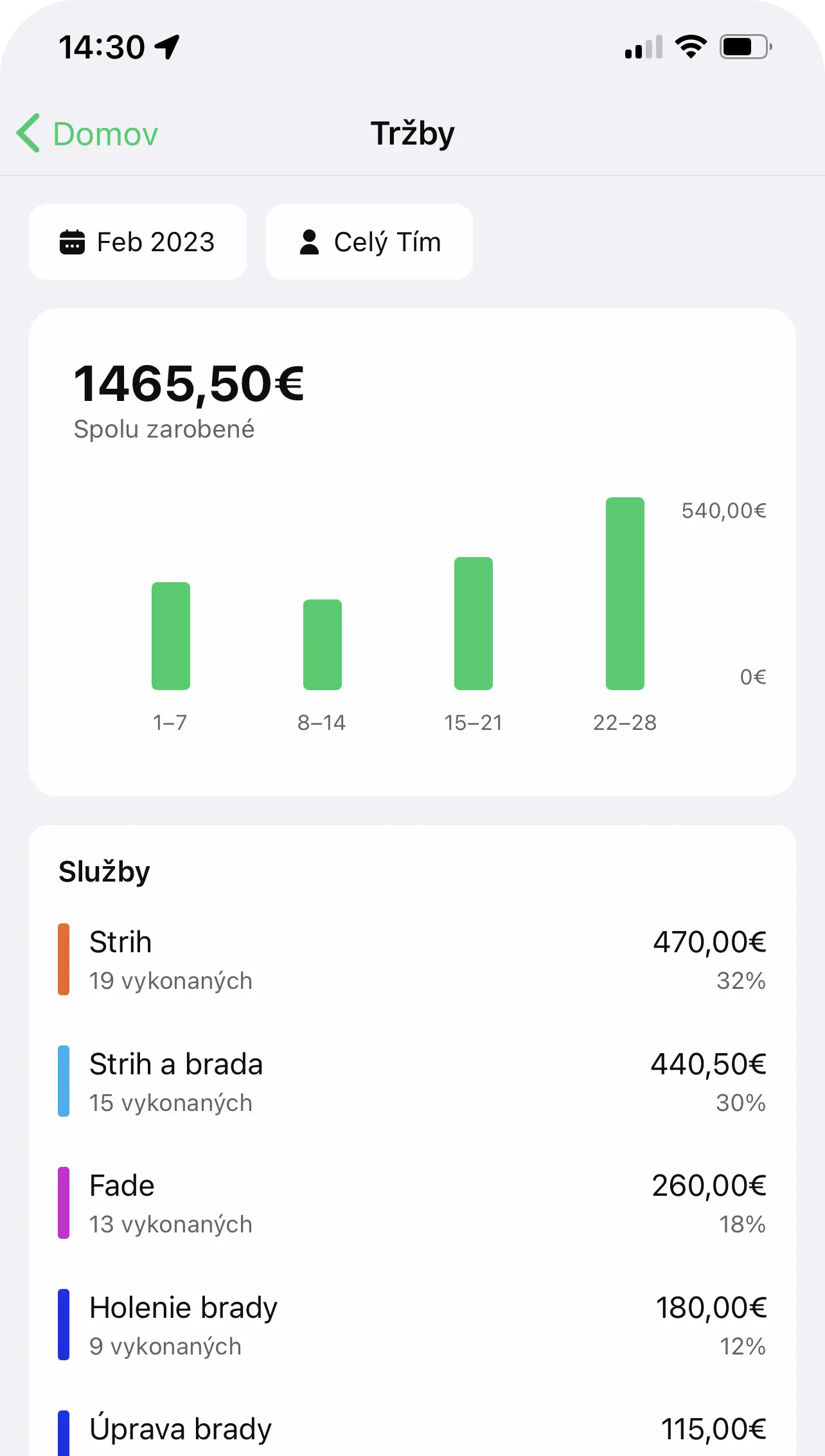Screen dimensions: 825x1456
Task: Tap the person icon in the team filter
Action: [x=310, y=242]
